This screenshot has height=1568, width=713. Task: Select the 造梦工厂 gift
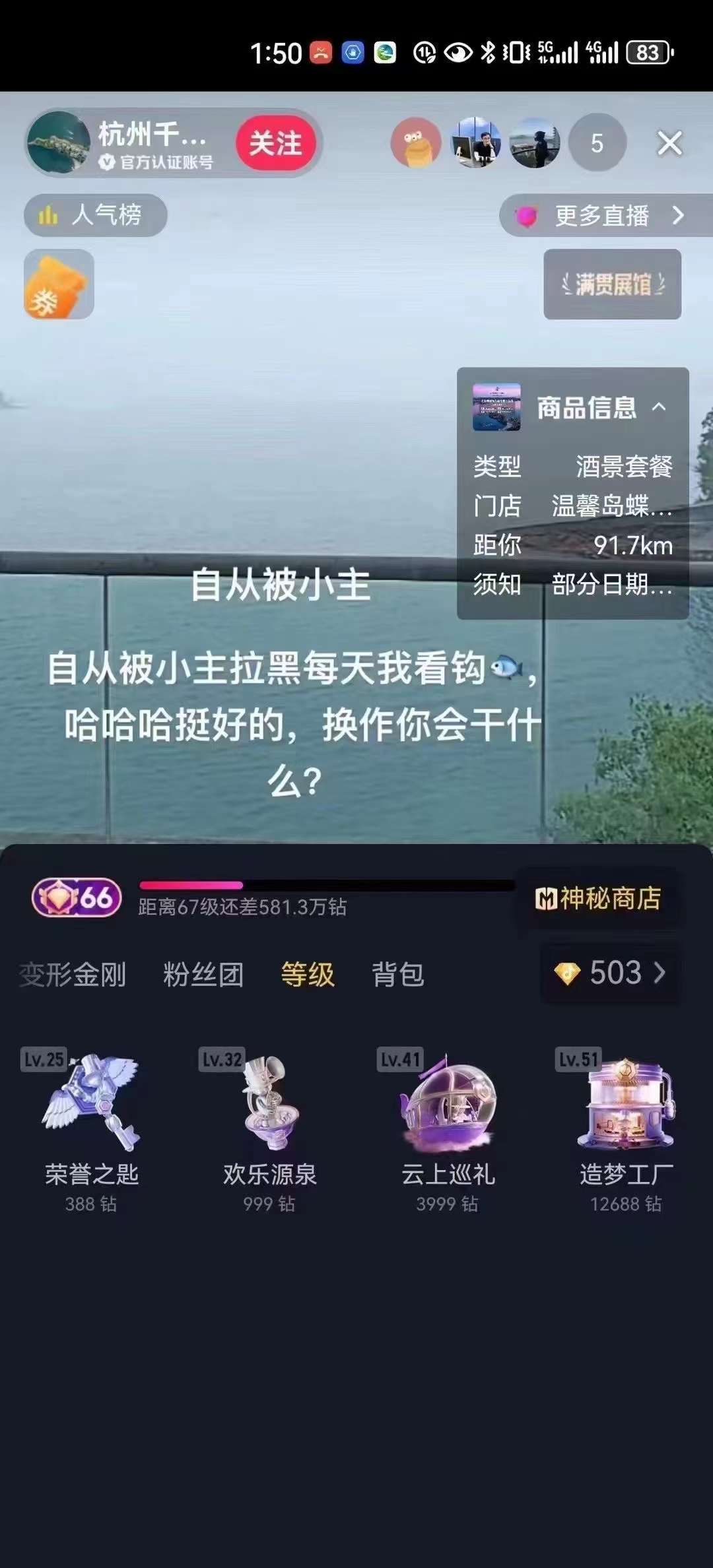(626, 1128)
